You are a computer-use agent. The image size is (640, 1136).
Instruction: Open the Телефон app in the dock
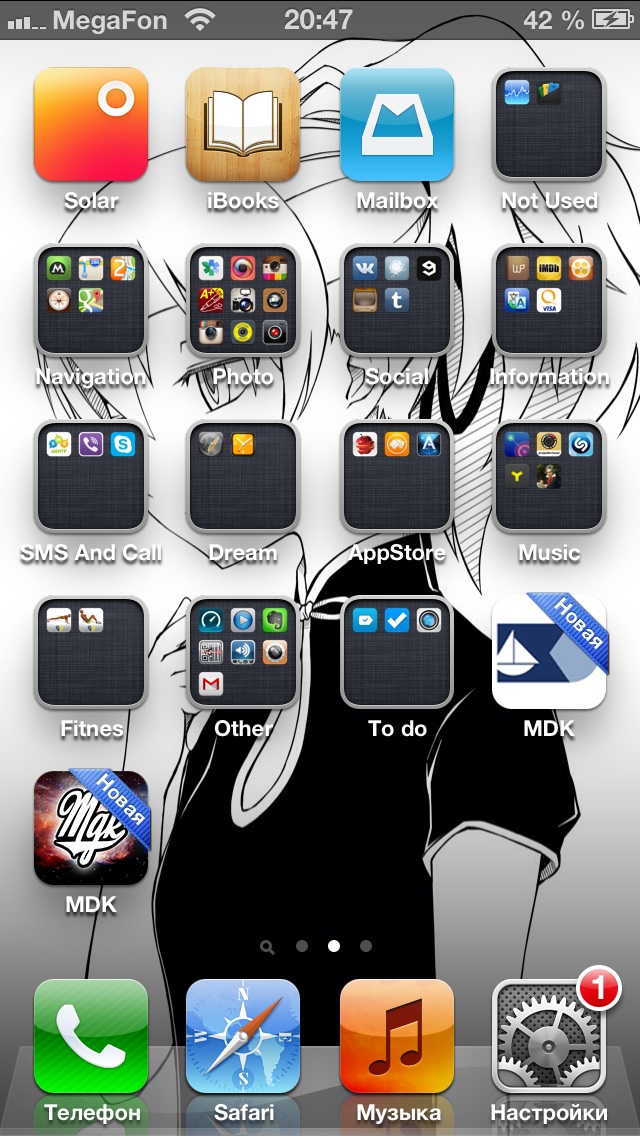pyautogui.click(x=91, y=1036)
